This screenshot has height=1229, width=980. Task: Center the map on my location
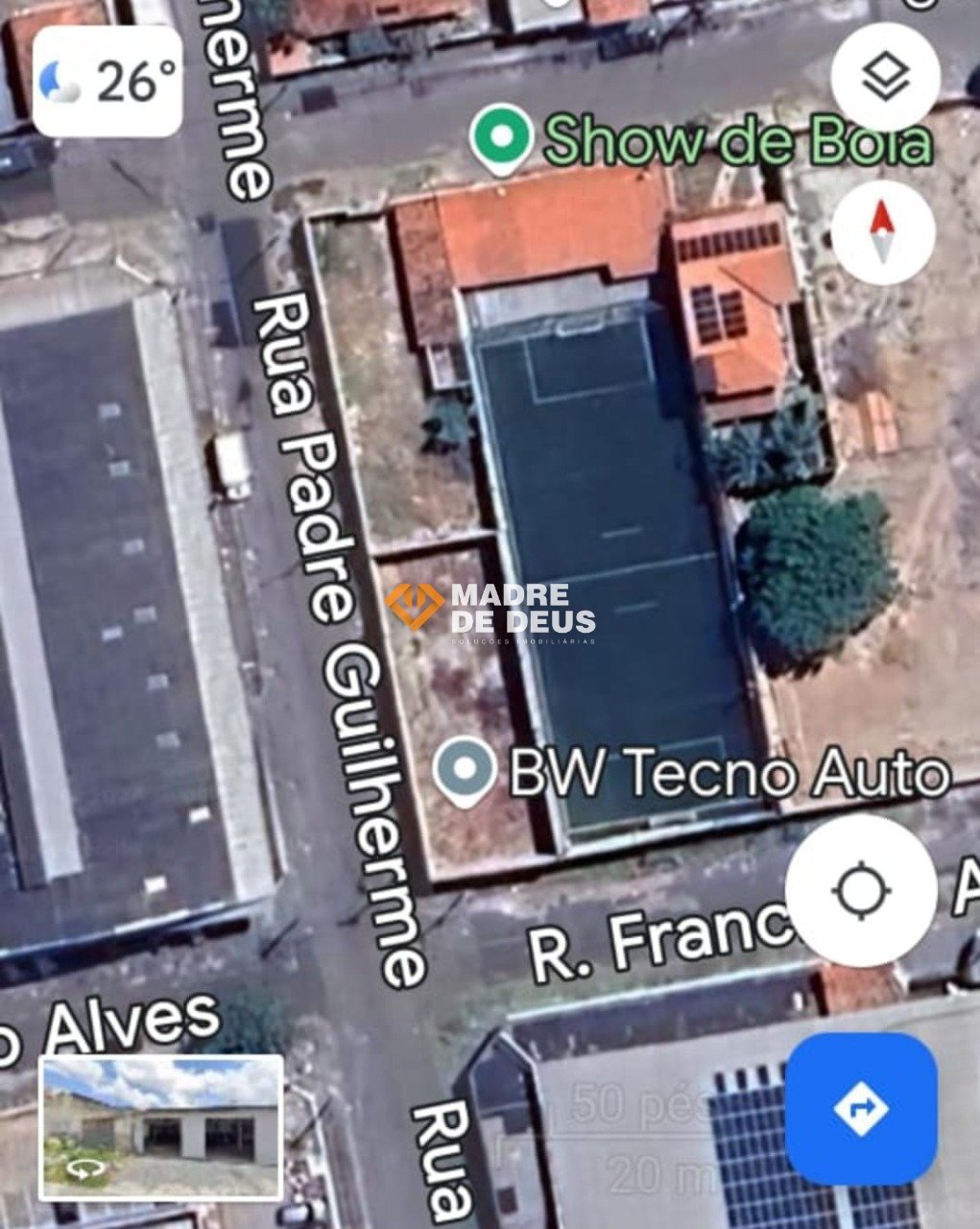(860, 890)
